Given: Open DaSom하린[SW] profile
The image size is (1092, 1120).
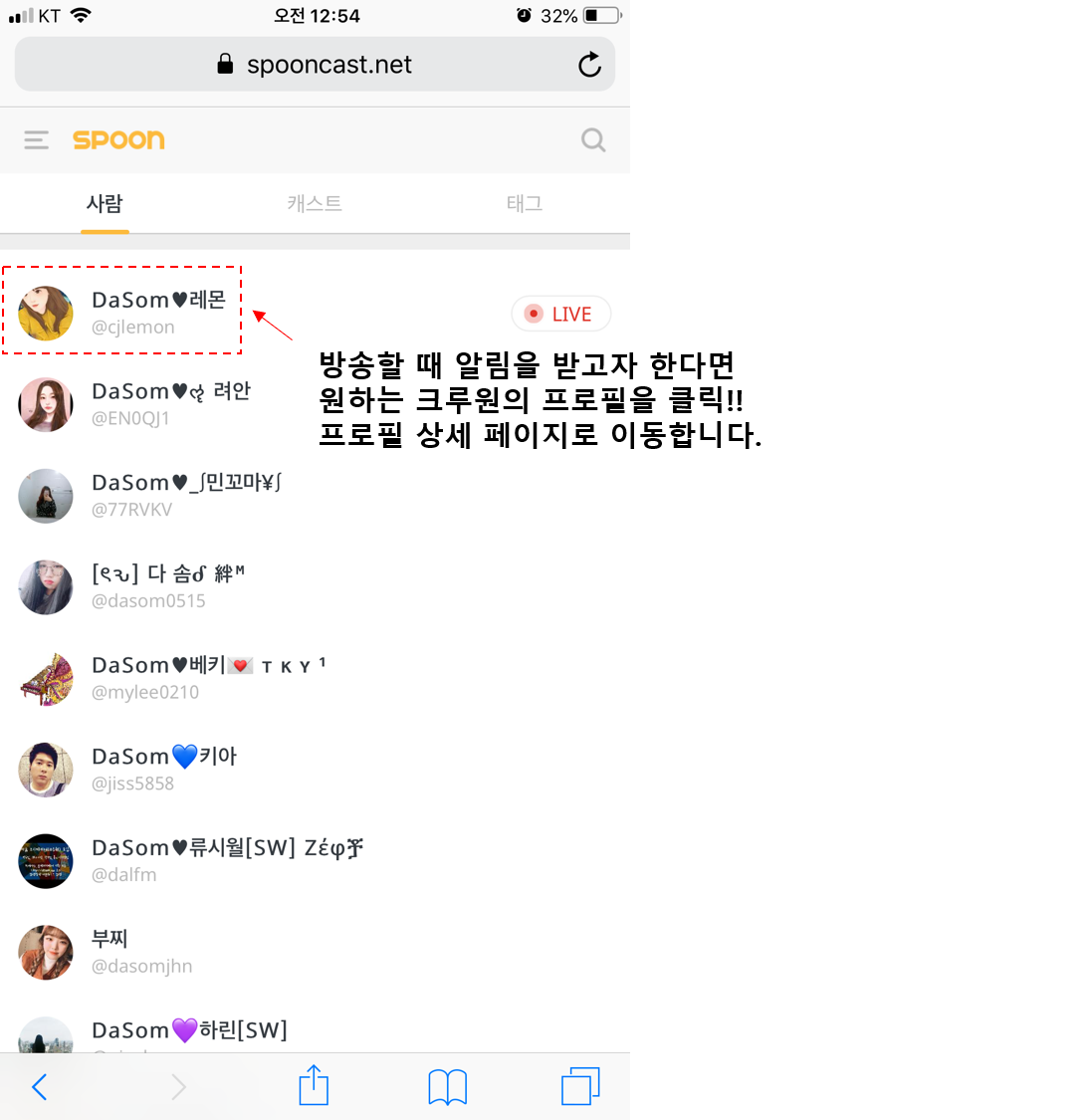Looking at the screenshot, I should coord(189,1030).
